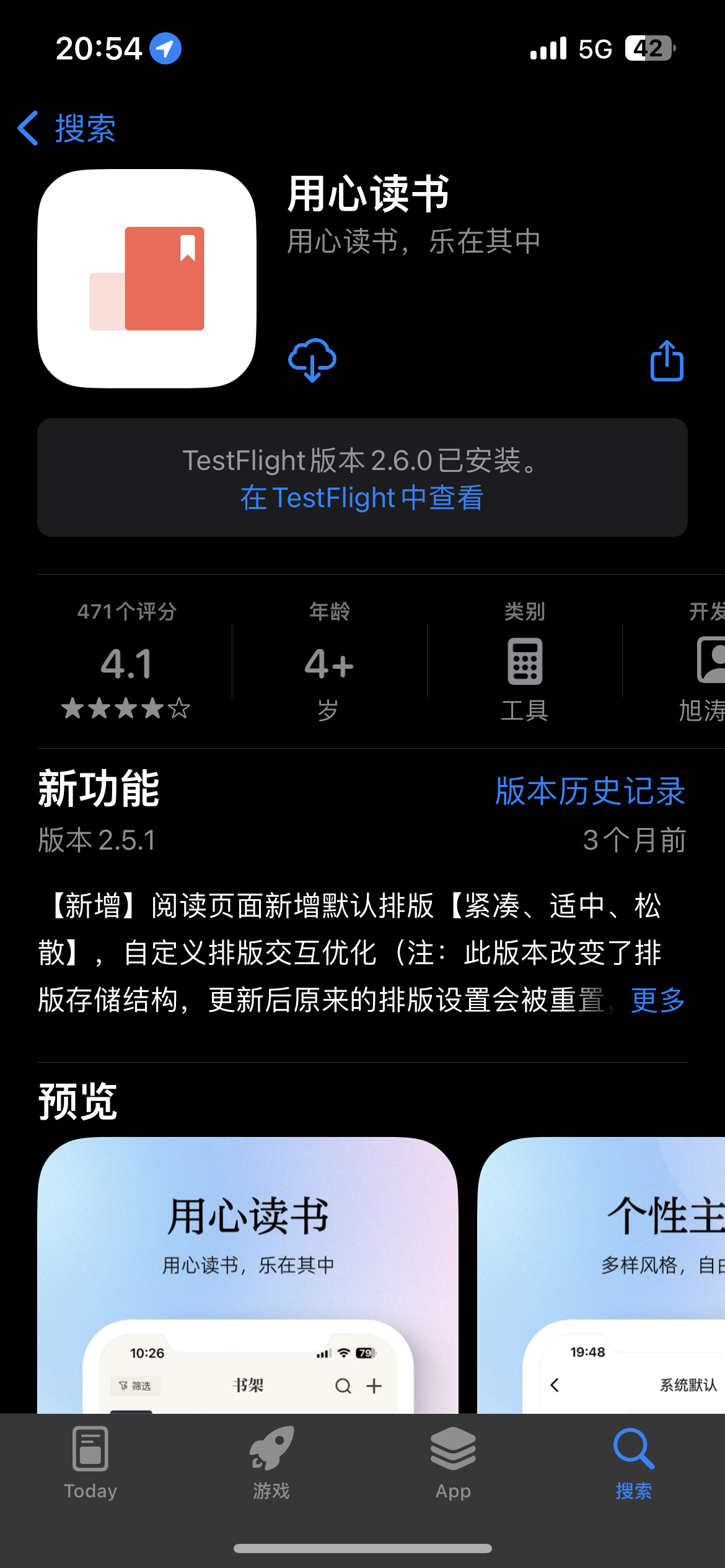Tap the Today newspaper icon

[x=90, y=1449]
